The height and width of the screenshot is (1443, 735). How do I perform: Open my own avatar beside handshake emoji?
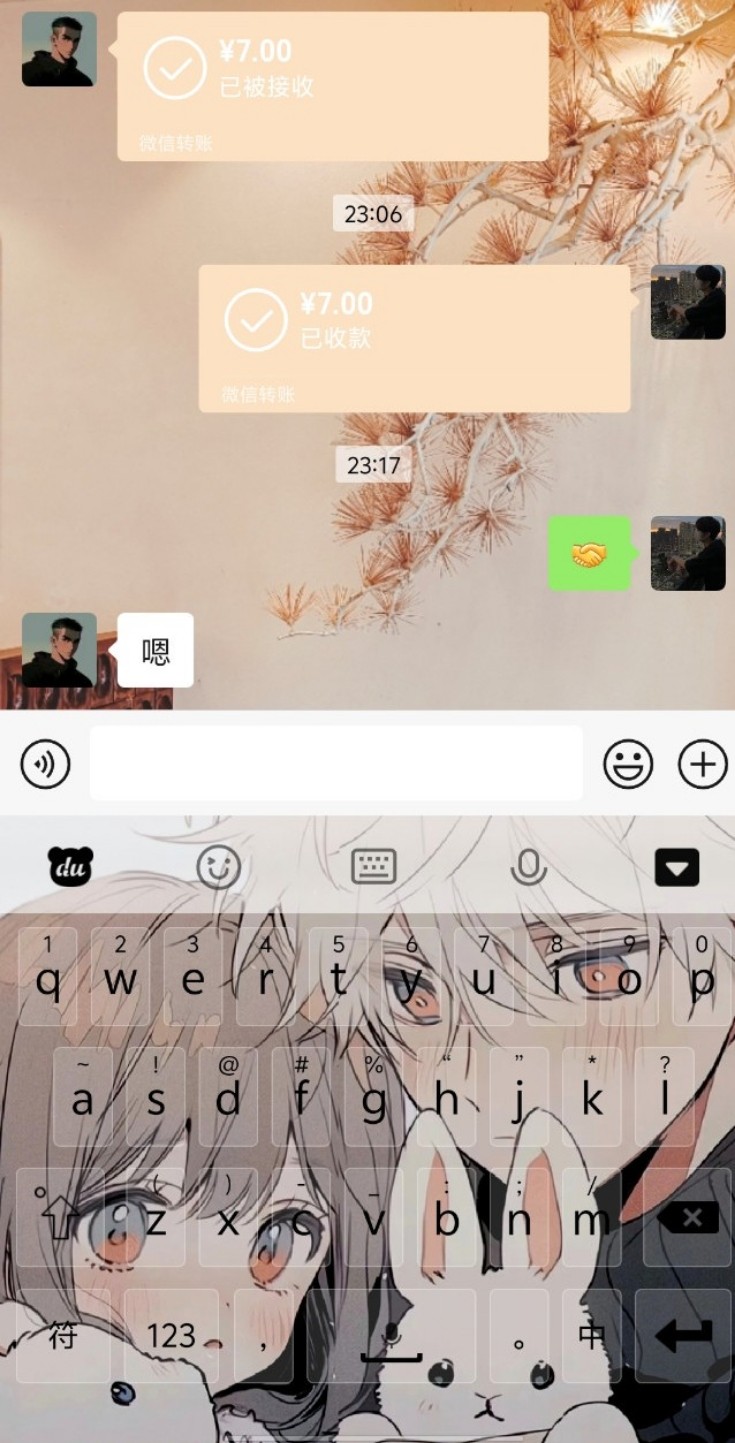[688, 553]
